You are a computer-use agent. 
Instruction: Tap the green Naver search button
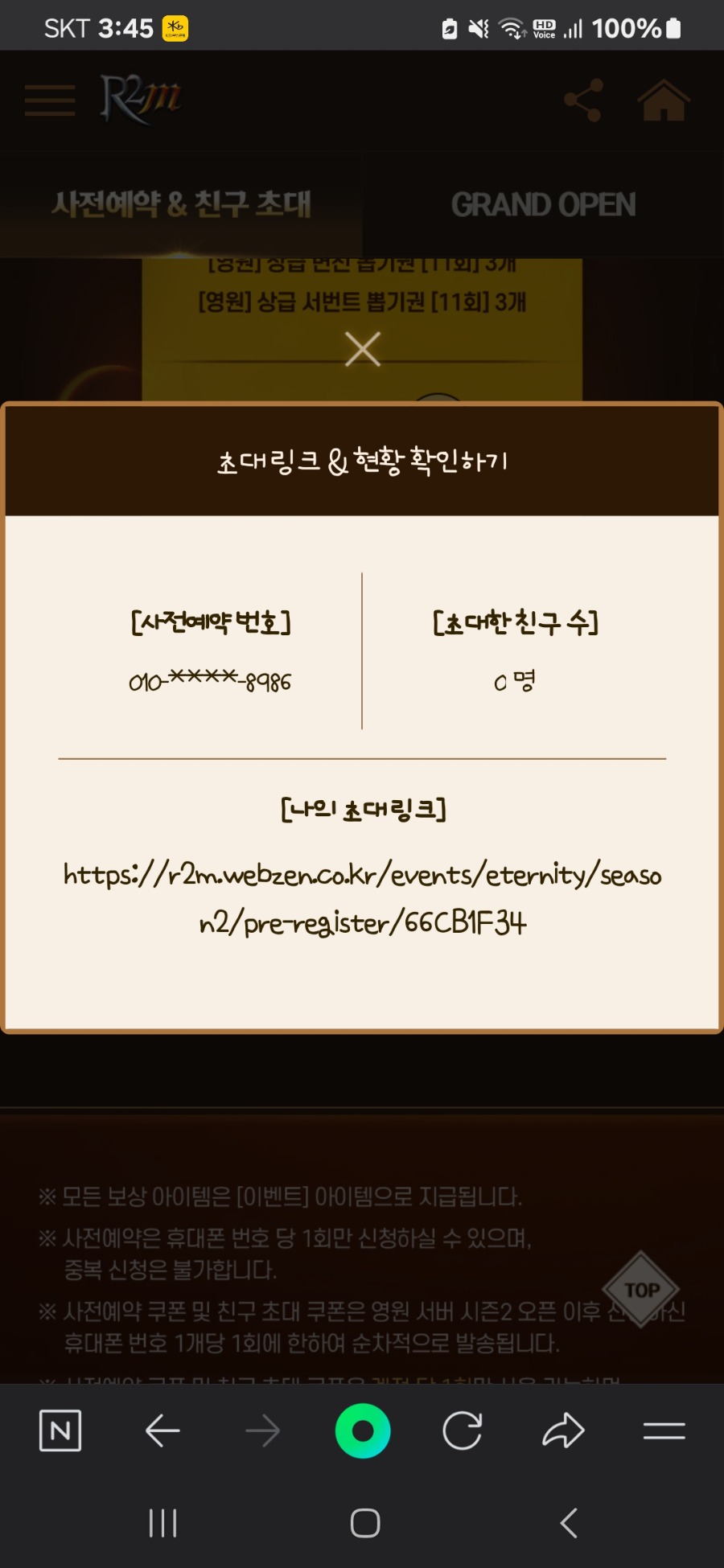coord(363,1430)
